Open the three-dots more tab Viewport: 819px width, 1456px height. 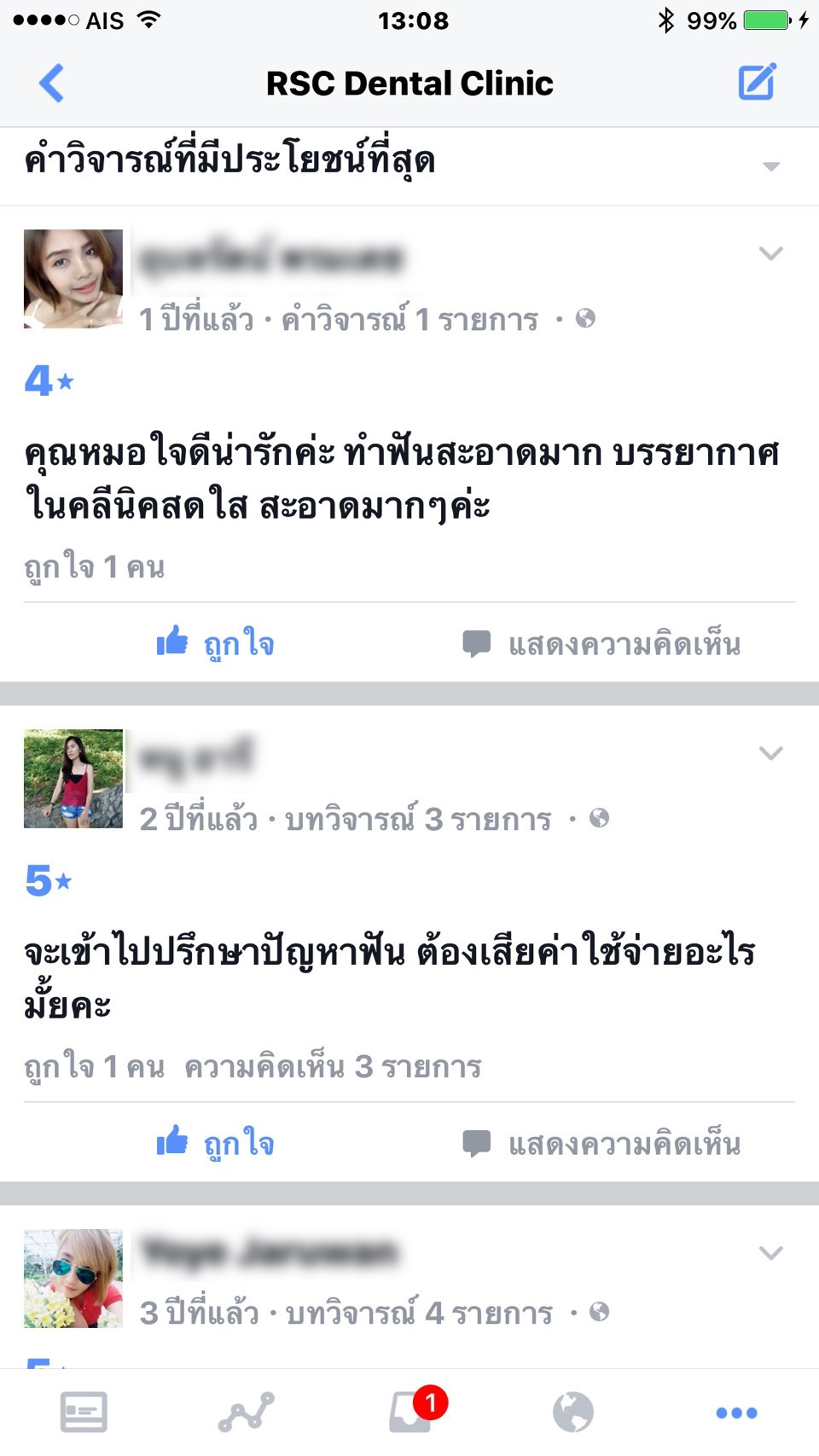coord(737,1413)
